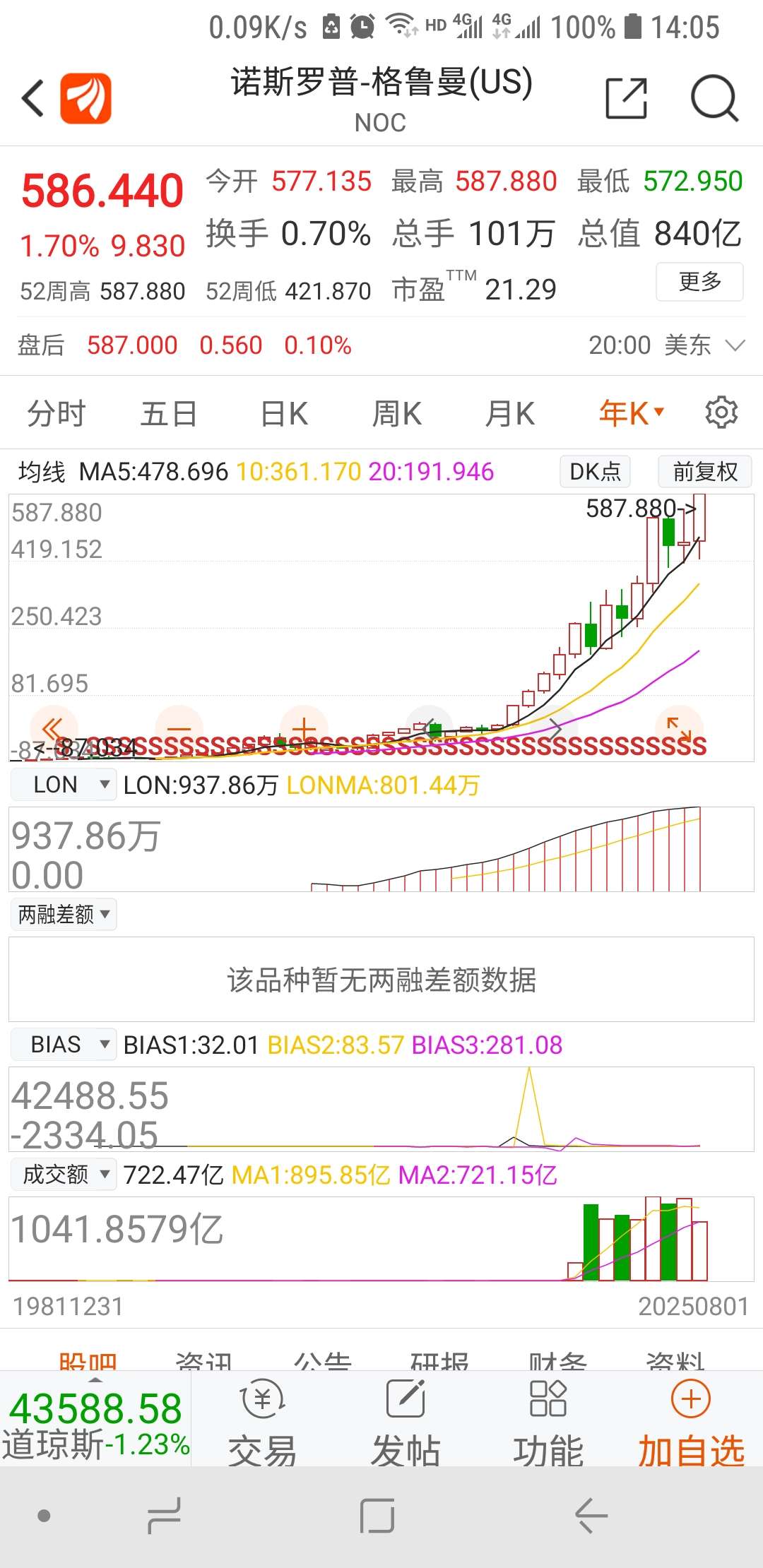Select the 日K chart tab
The height and width of the screenshot is (1568, 763).
click(284, 413)
